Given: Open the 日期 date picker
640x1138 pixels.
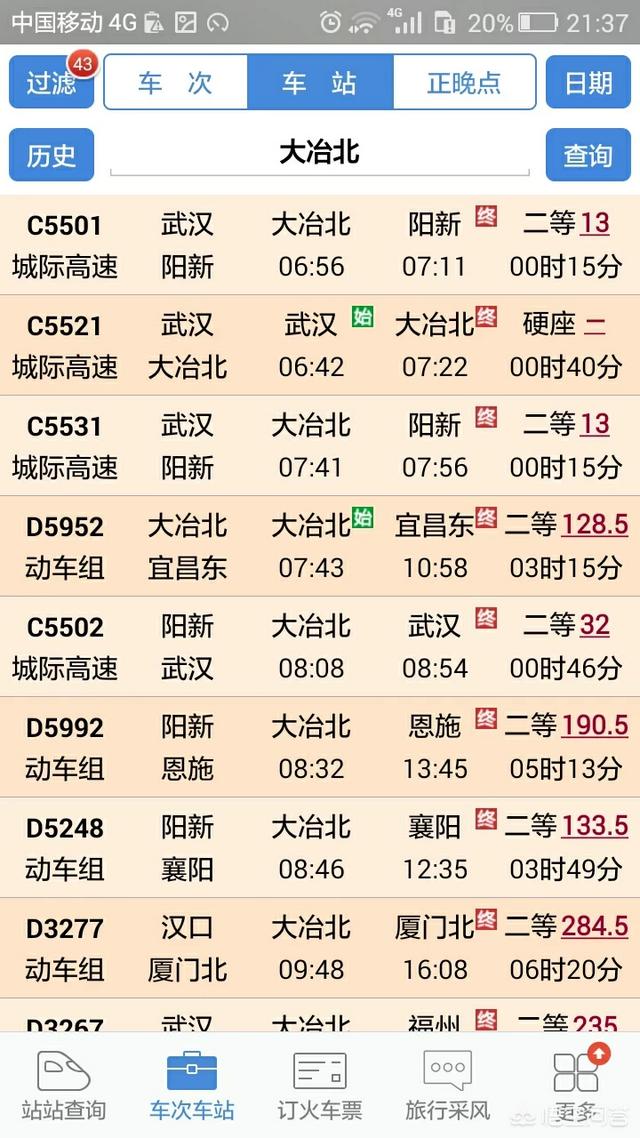Looking at the screenshot, I should 588,82.
